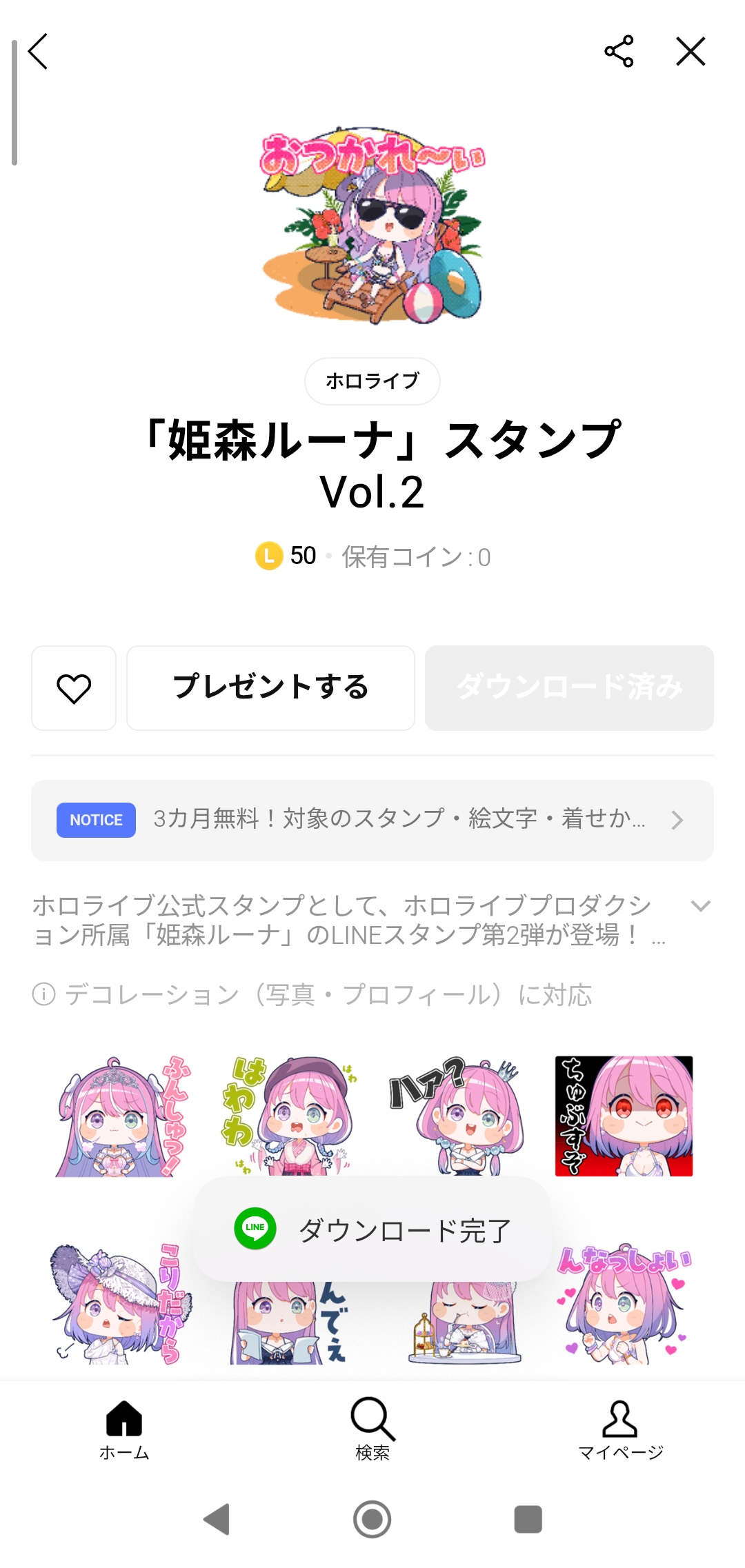
Task: Go back using the top-left arrow
Action: click(x=39, y=52)
